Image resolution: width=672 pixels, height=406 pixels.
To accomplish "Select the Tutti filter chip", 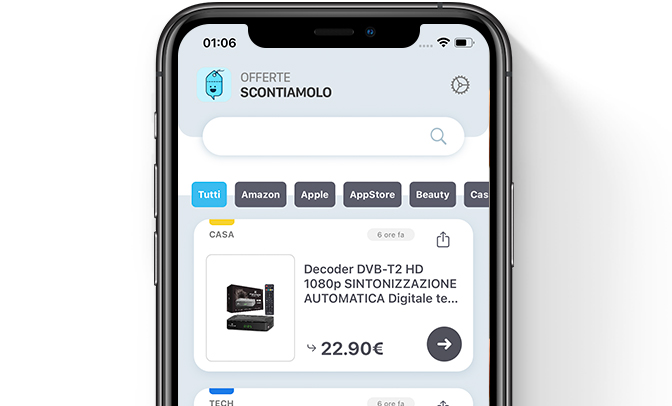I will 209,194.
